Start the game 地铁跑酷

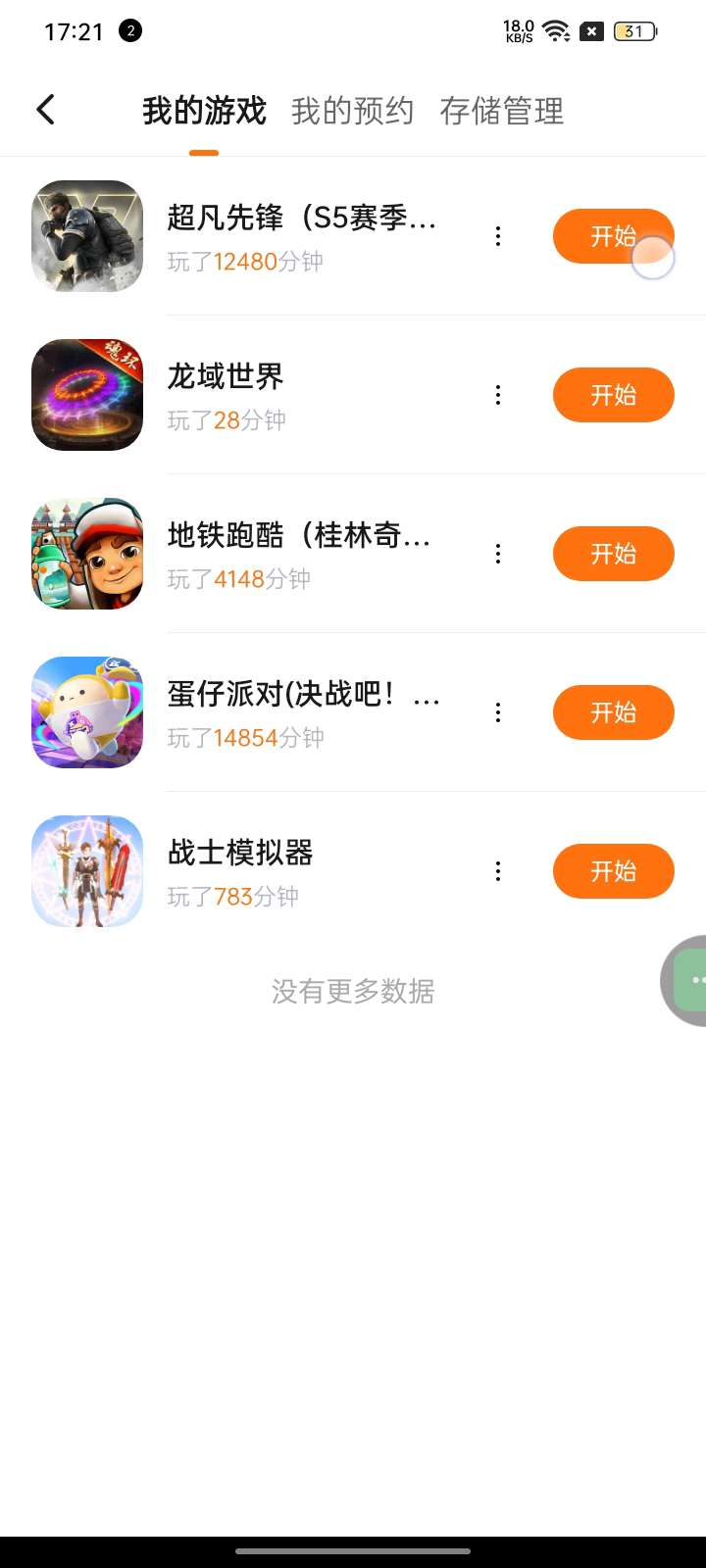coord(613,554)
